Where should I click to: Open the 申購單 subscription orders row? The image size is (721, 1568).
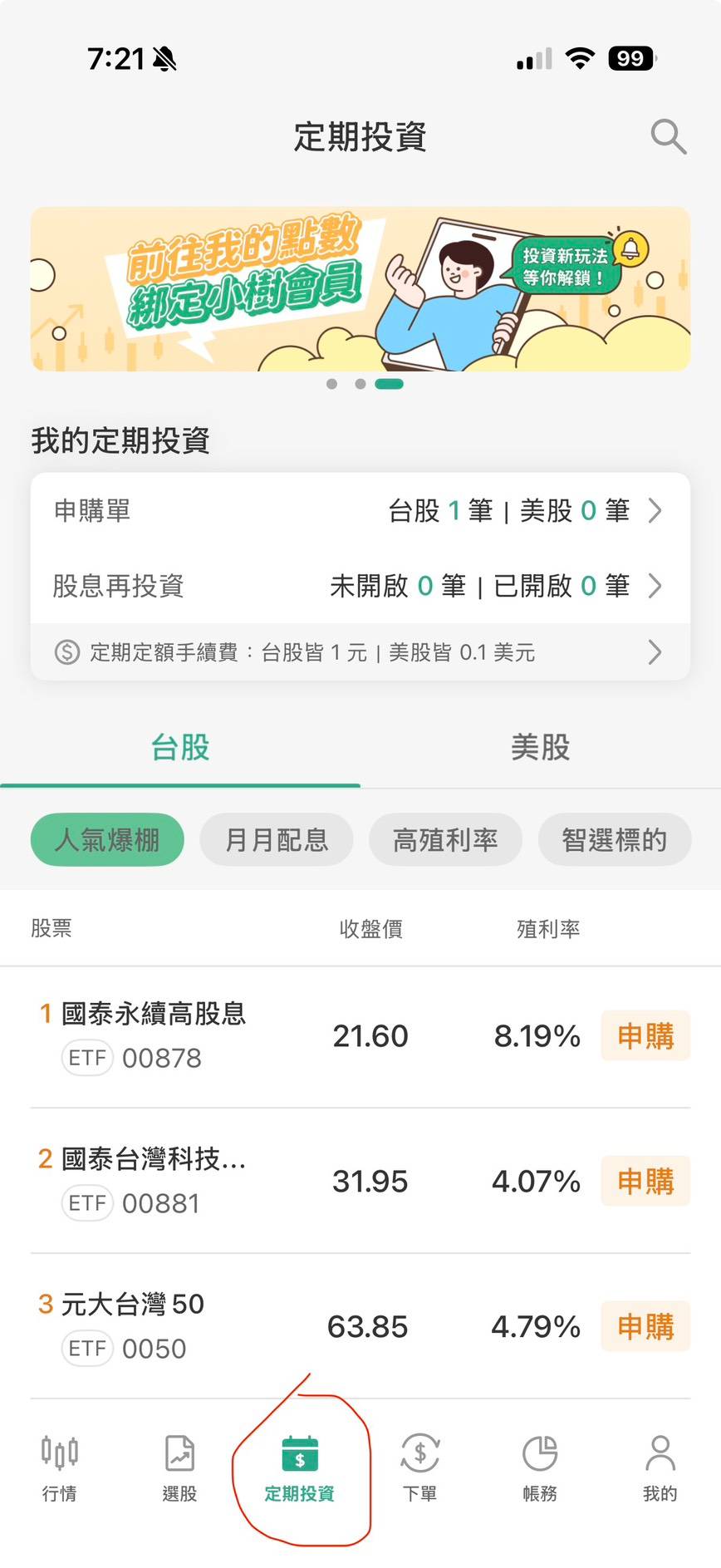pos(360,510)
